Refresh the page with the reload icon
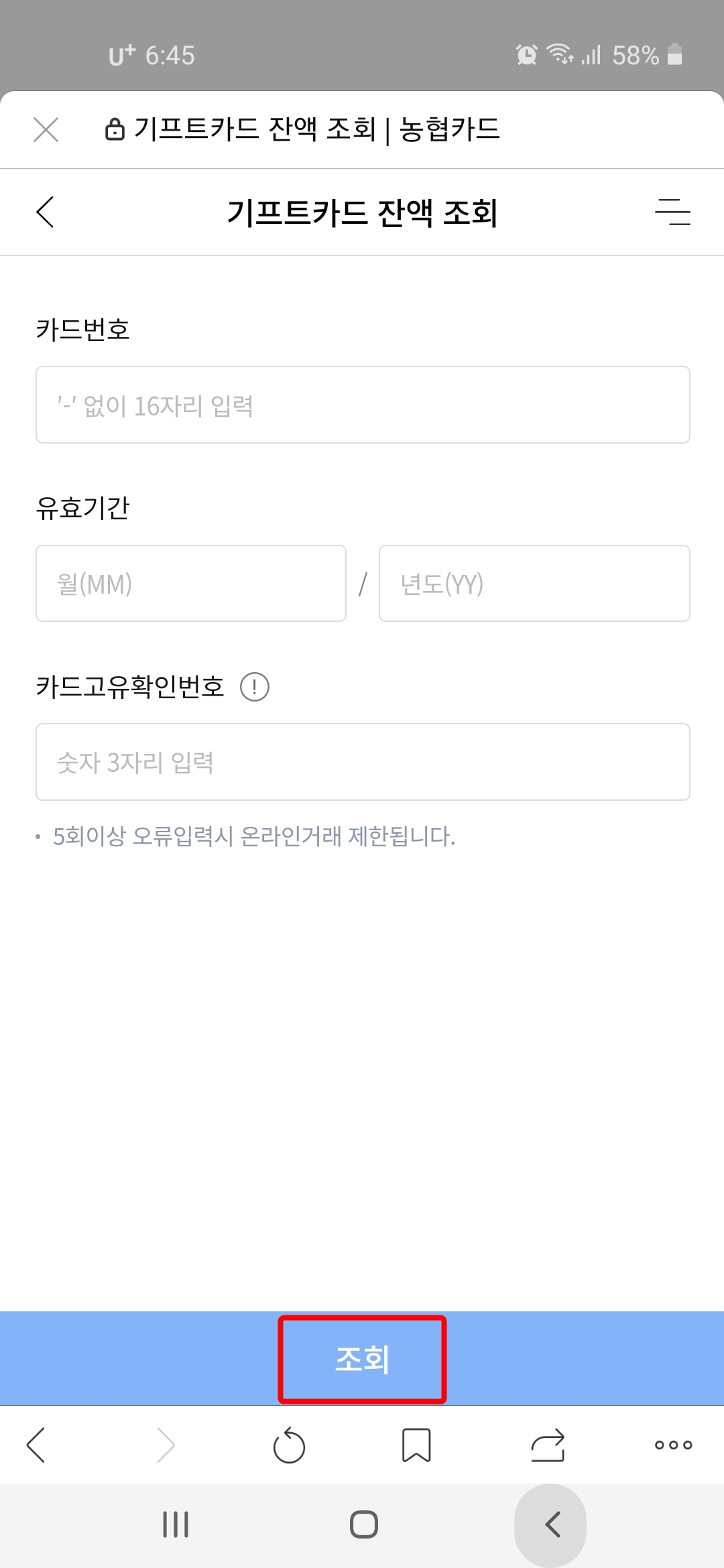This screenshot has height=1568, width=724. 290,1445
